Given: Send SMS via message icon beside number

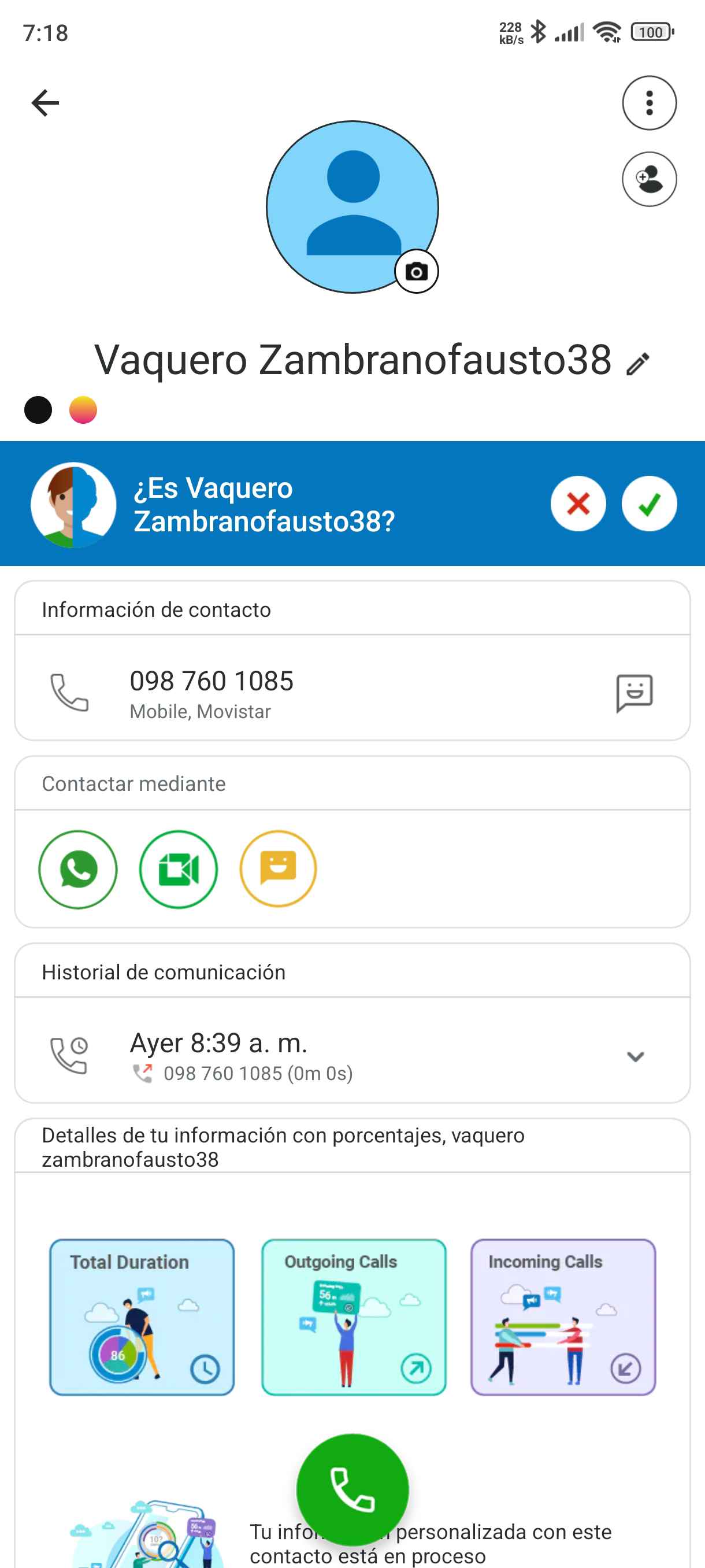Looking at the screenshot, I should [x=634, y=692].
